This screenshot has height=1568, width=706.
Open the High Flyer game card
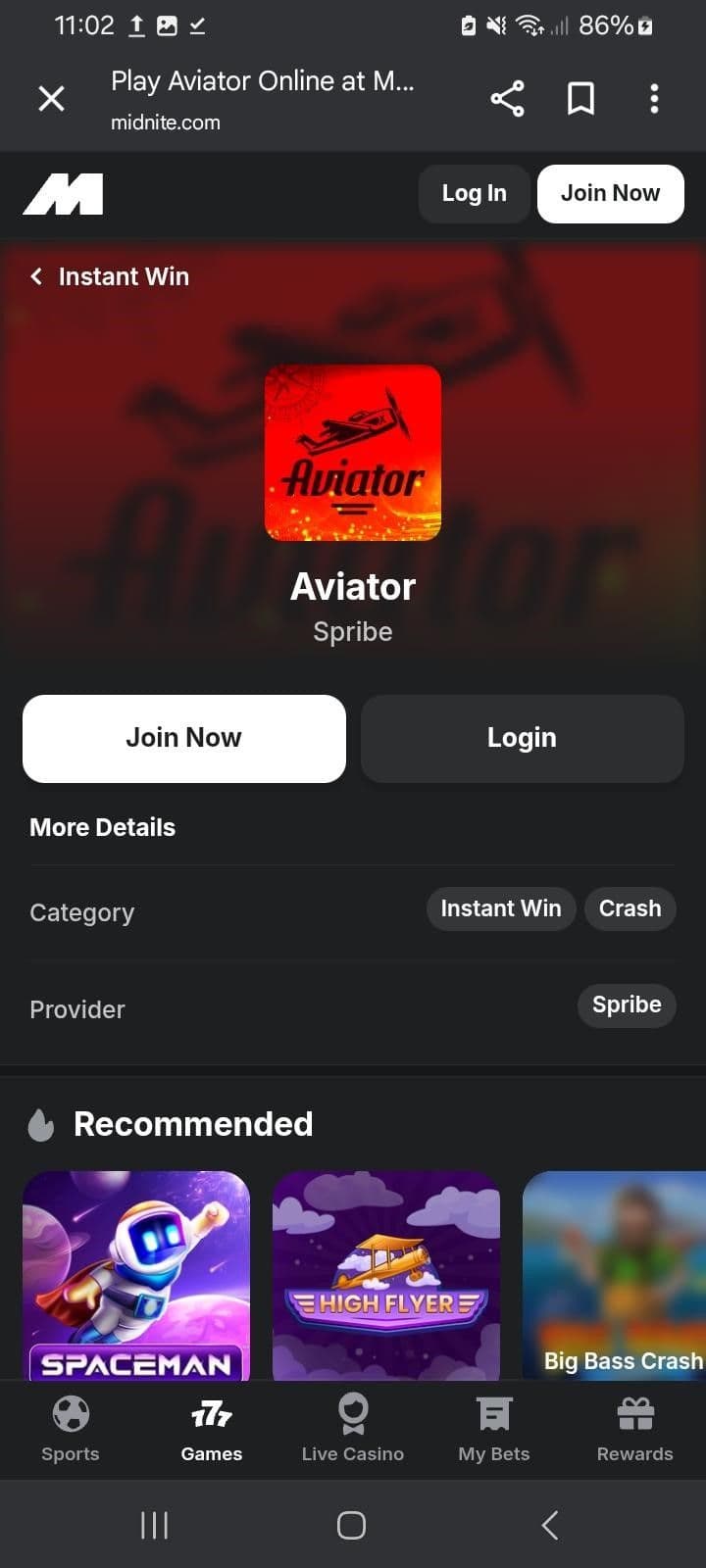coord(386,1274)
